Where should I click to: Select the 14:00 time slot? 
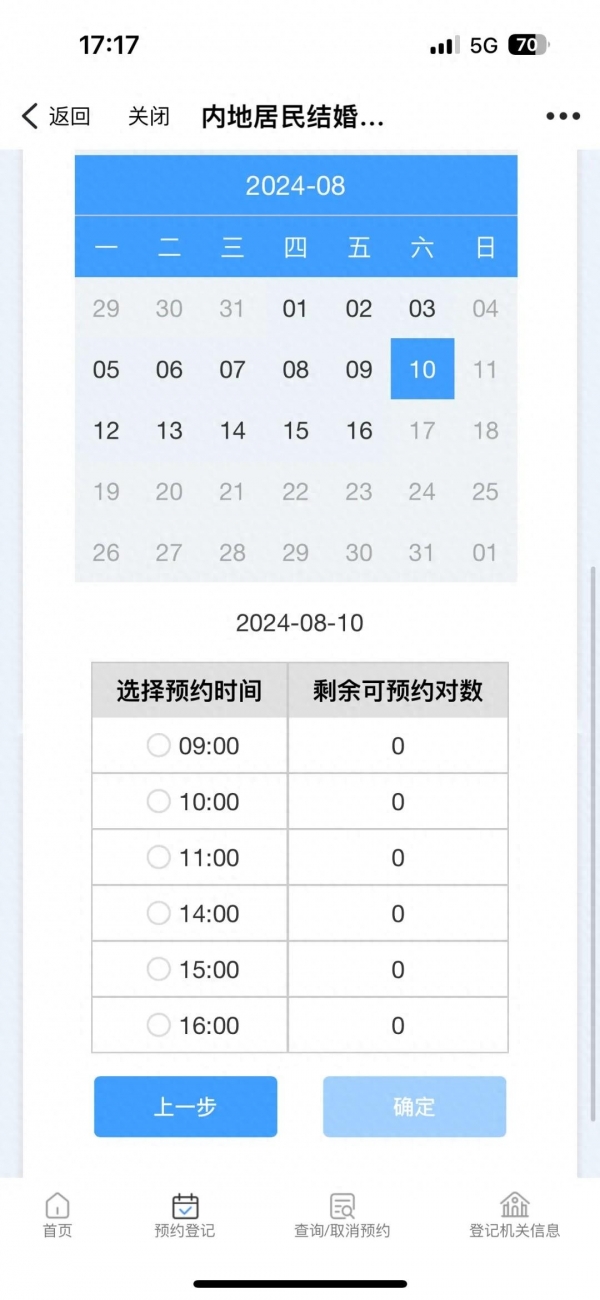[159, 913]
